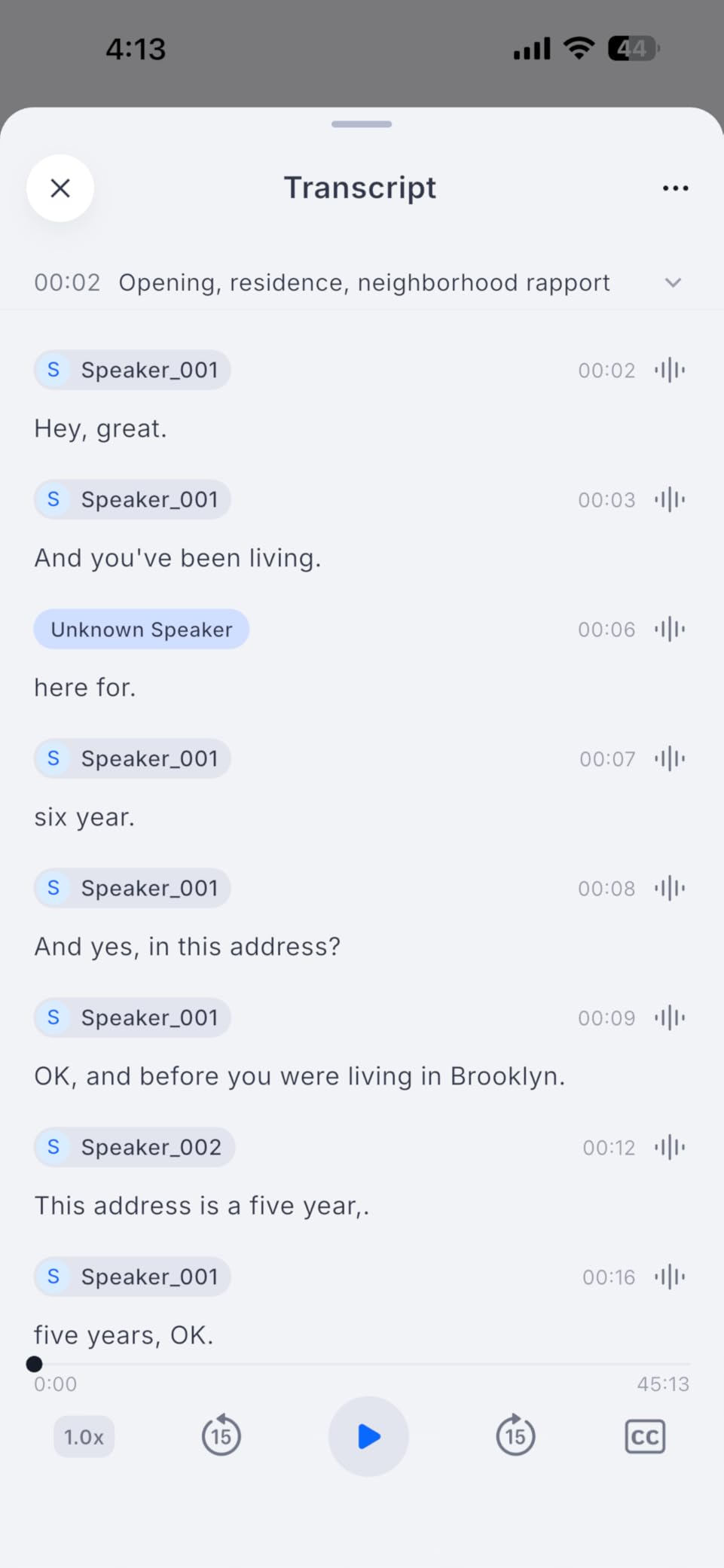
Task: Play from the 00:02 waveform icon
Action: (670, 370)
